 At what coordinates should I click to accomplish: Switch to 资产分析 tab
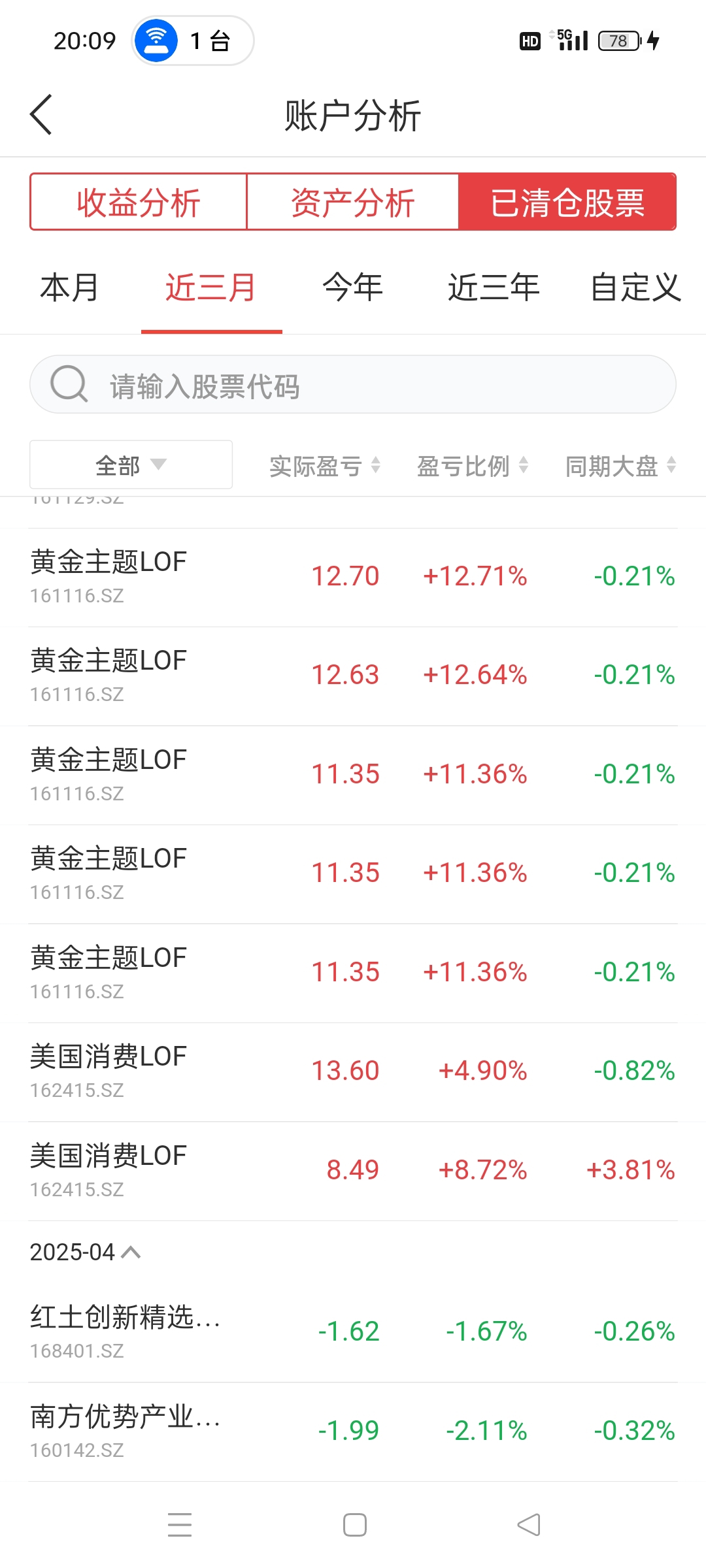pos(353,202)
